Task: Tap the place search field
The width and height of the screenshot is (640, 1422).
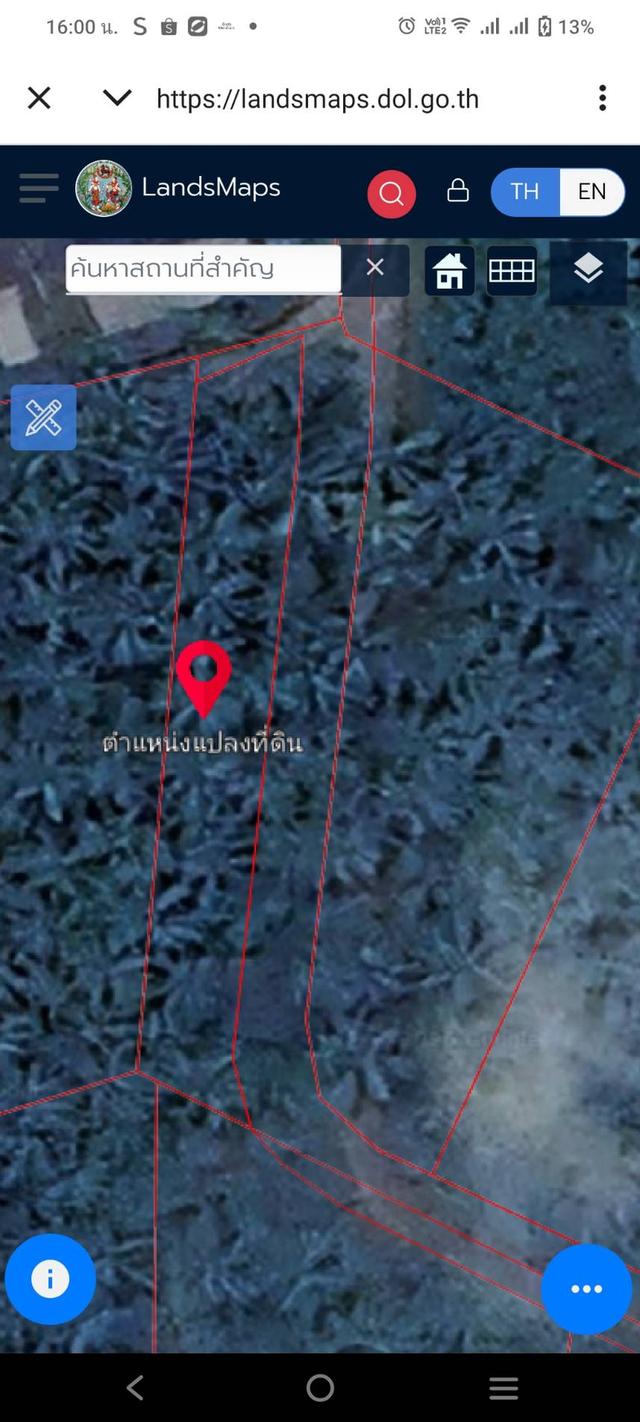Action: click(x=204, y=268)
